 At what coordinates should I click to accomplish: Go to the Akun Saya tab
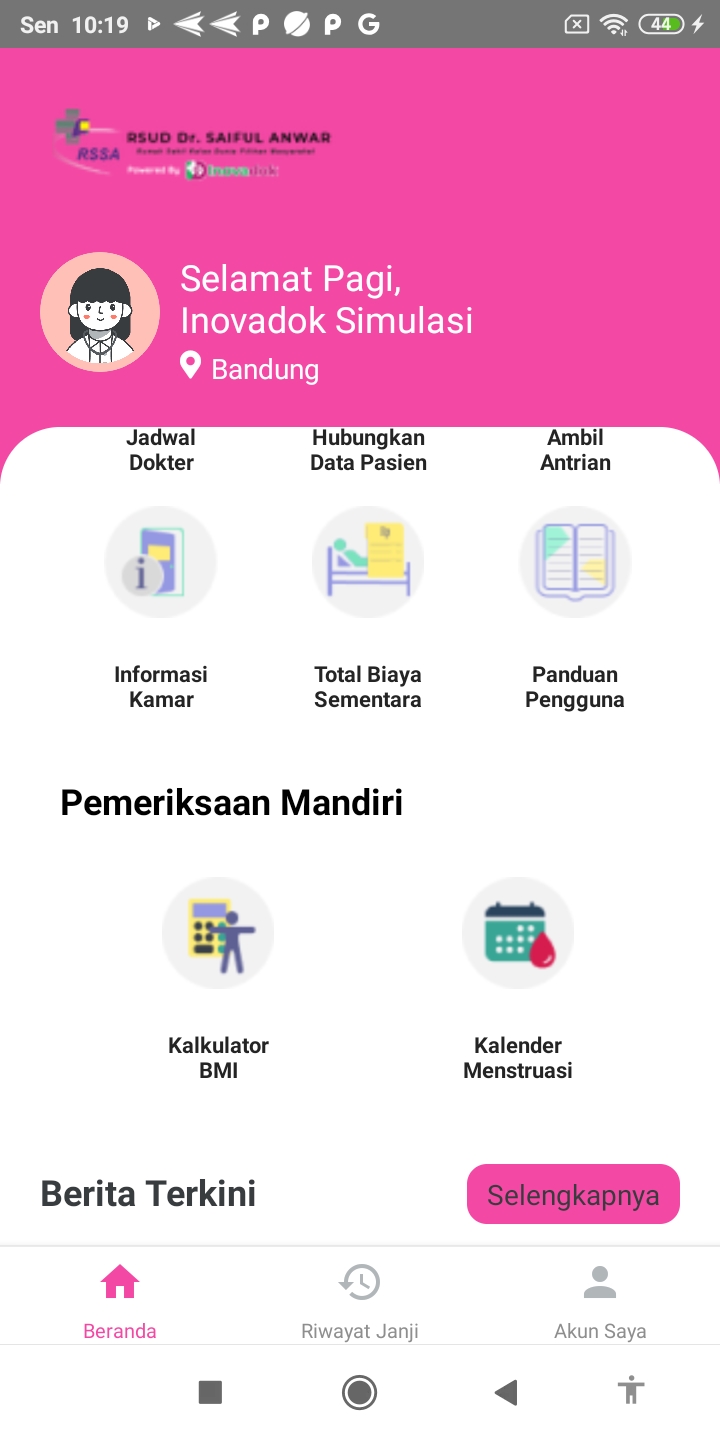click(x=600, y=1299)
